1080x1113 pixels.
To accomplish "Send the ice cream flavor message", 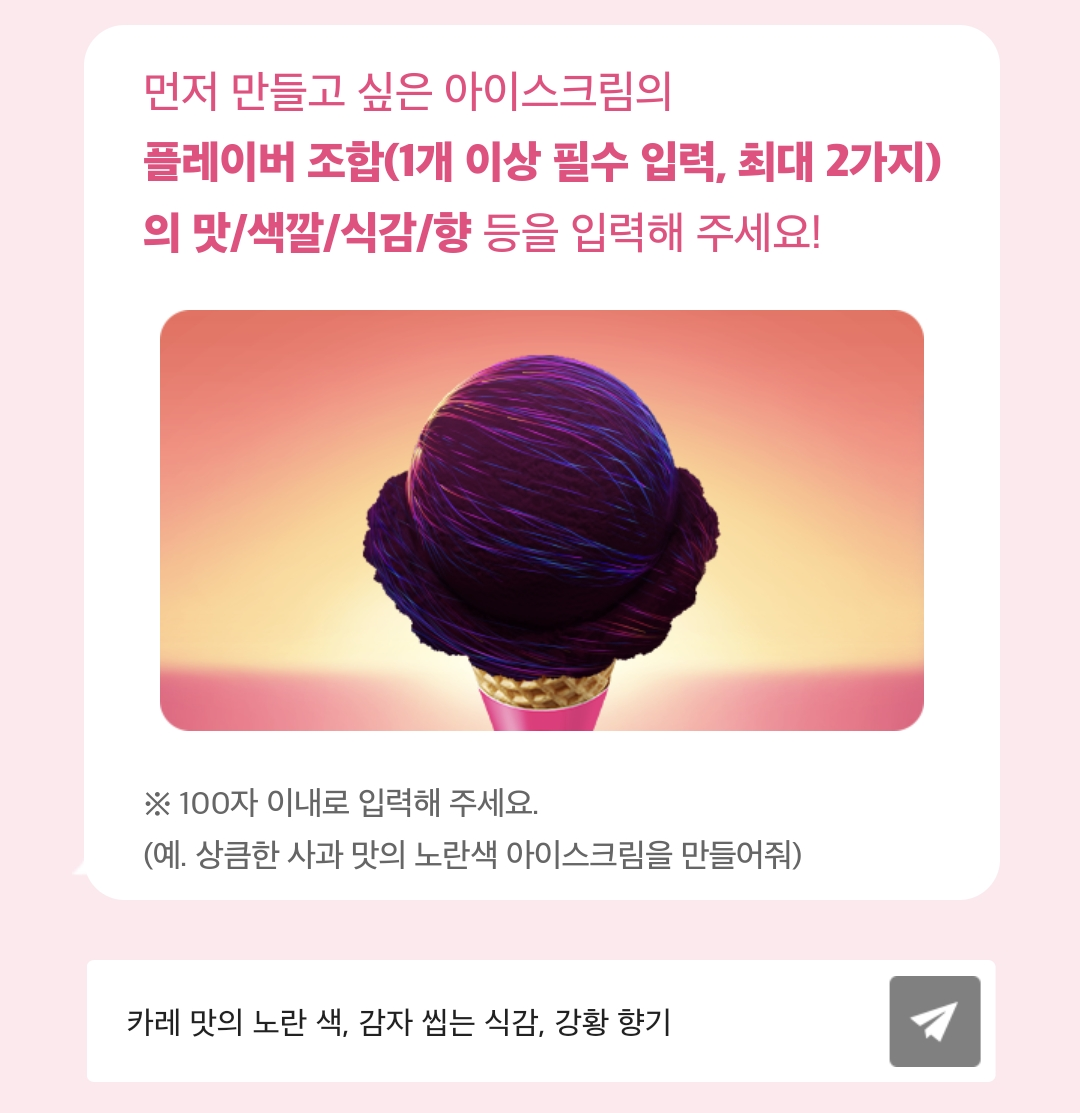I will click(x=934, y=1021).
